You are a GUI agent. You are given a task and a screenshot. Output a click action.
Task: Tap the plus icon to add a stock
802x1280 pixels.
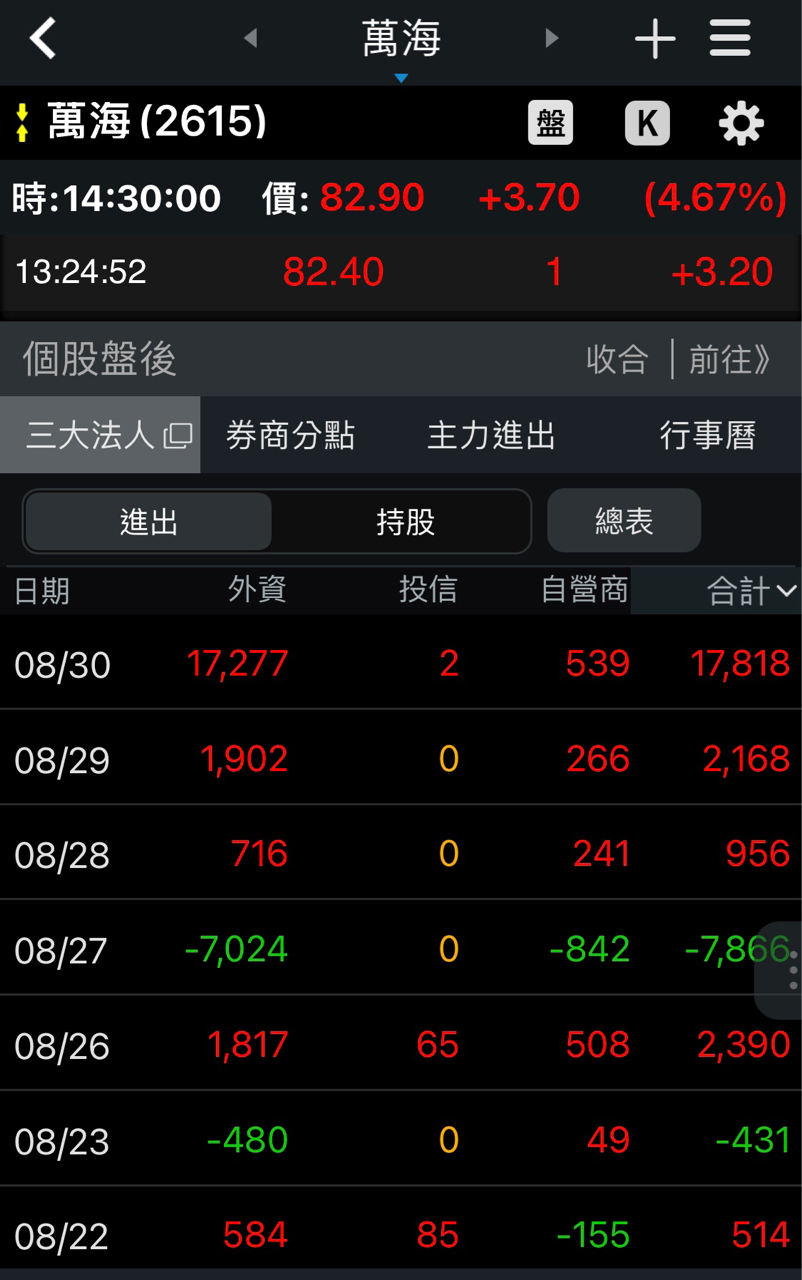point(655,38)
